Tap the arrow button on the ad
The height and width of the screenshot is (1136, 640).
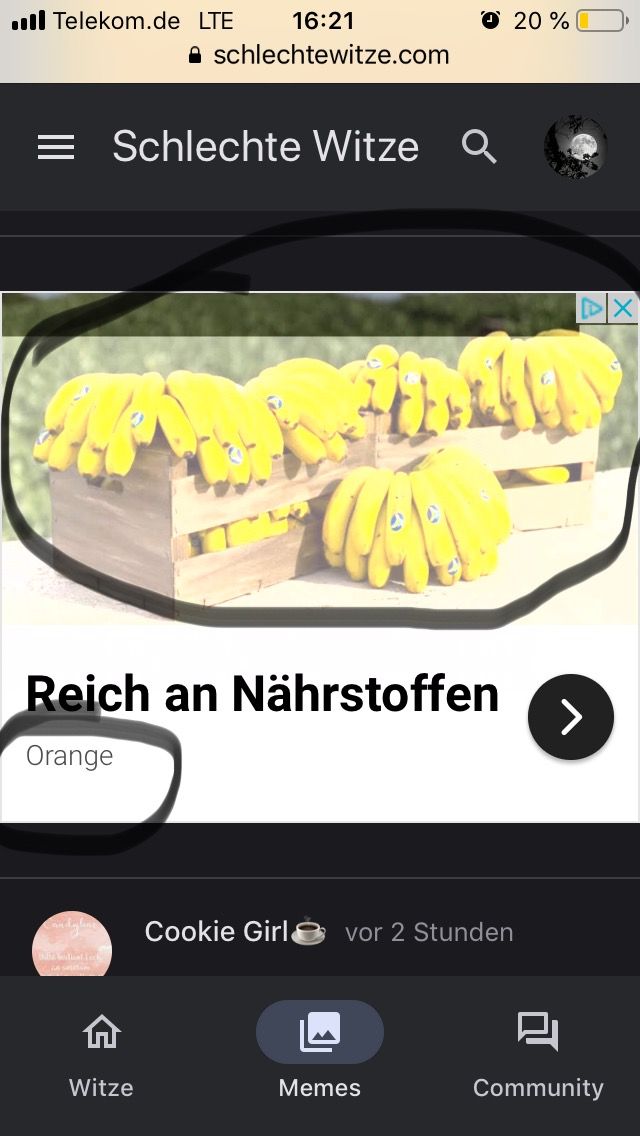pyautogui.click(x=570, y=717)
